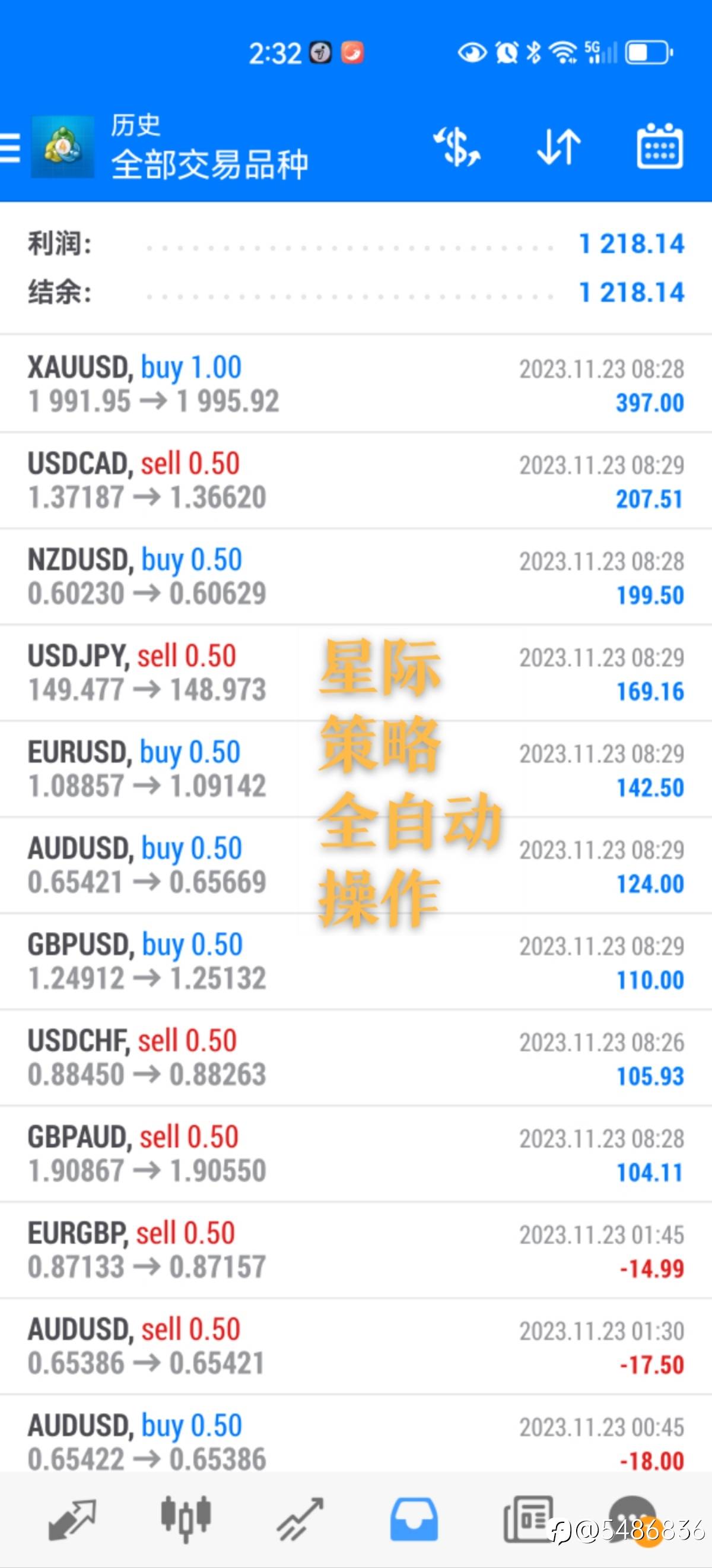Open the sort order arrows
Image resolution: width=712 pixels, height=1568 pixels.
pyautogui.click(x=559, y=147)
